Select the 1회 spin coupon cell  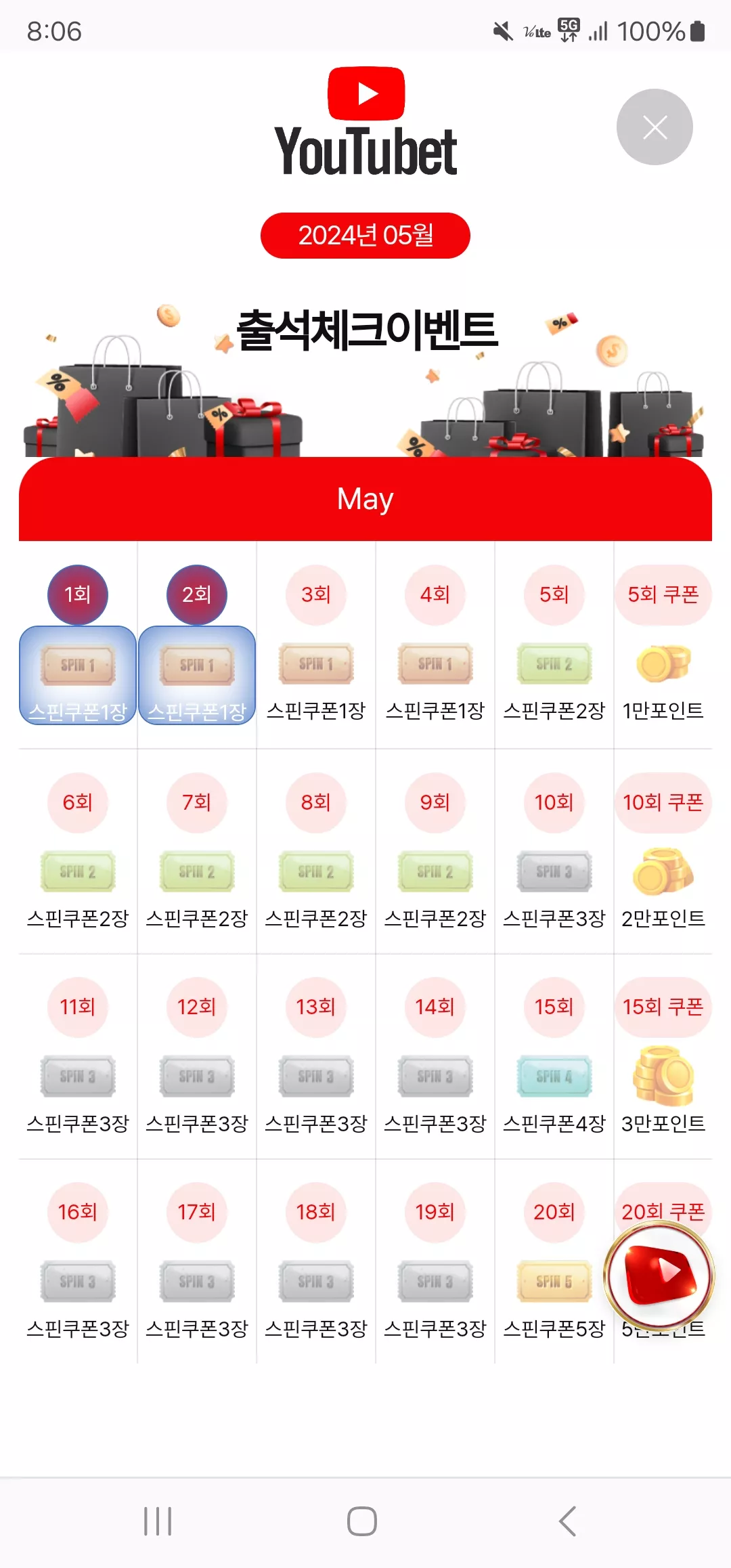(78, 645)
